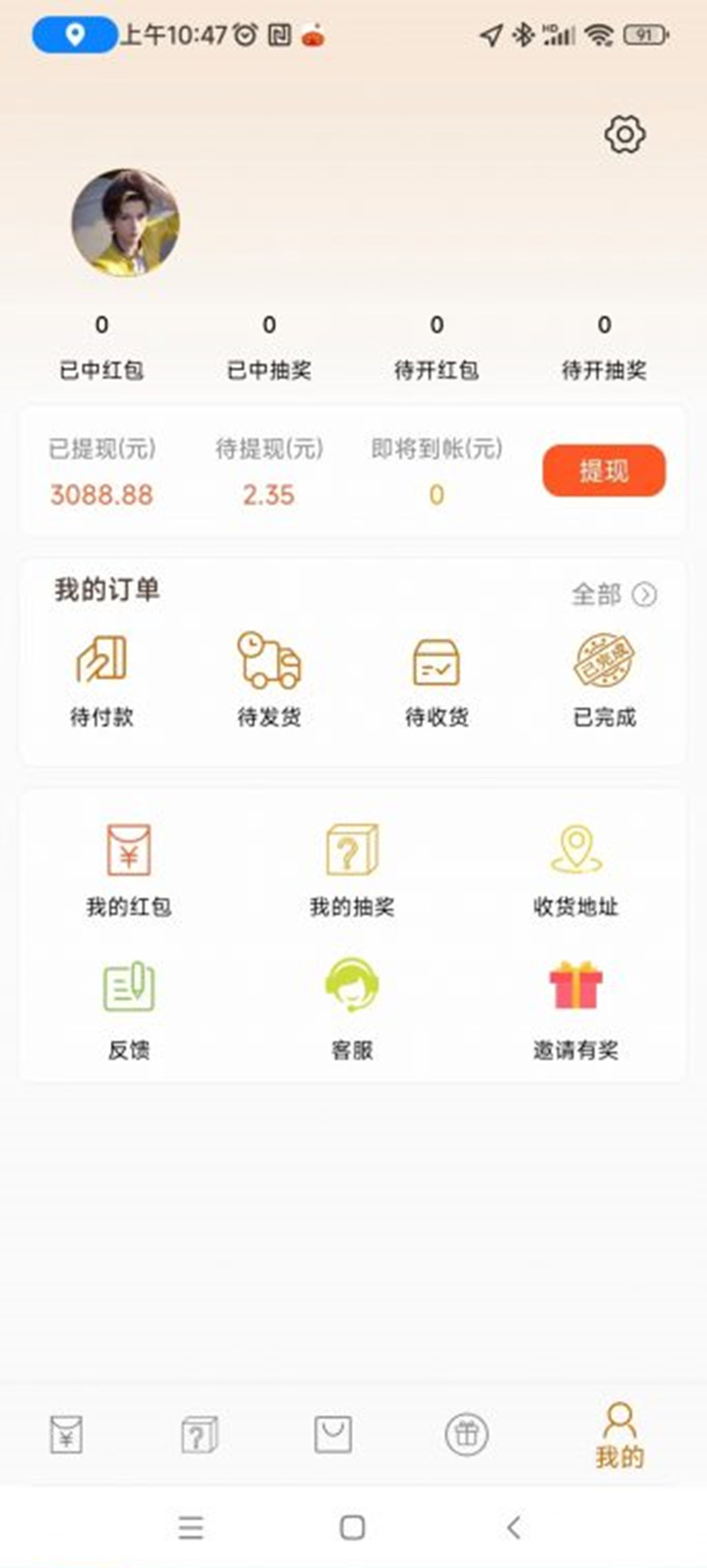Viewport: 707px width, 1568px height.
Task: Open the settings gear icon
Action: [x=625, y=135]
